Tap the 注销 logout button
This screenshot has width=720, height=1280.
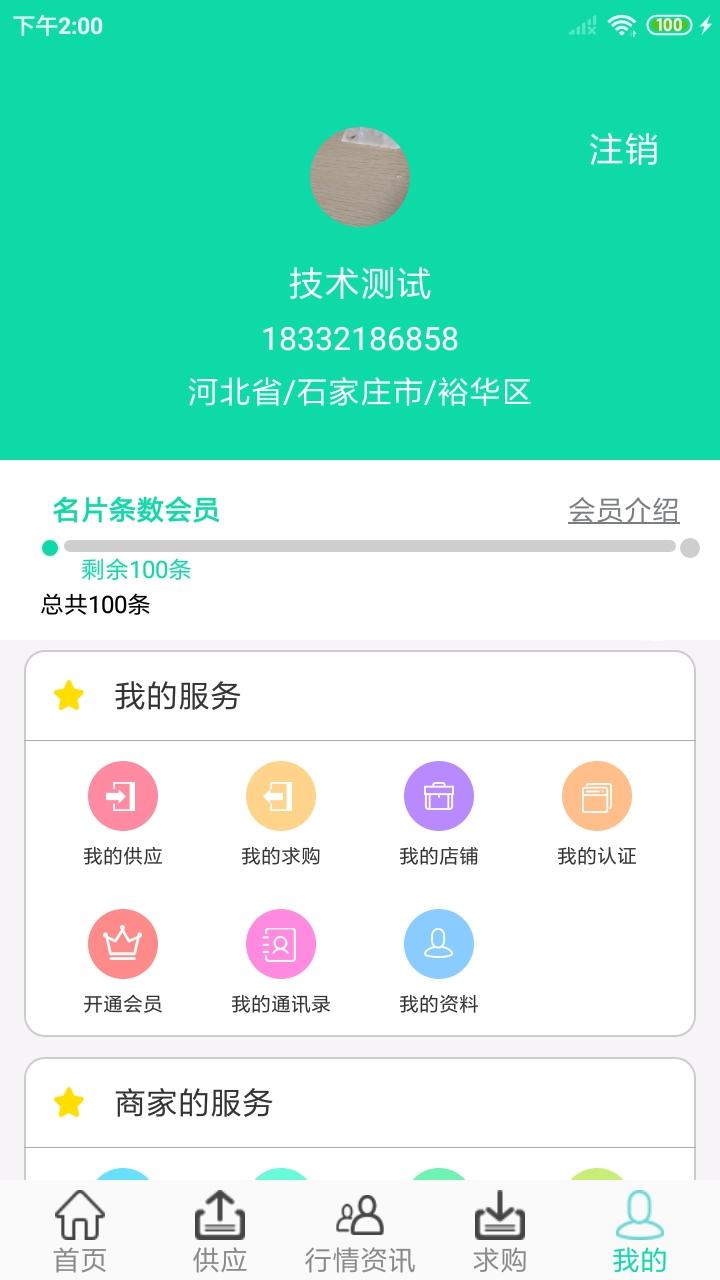(623, 150)
